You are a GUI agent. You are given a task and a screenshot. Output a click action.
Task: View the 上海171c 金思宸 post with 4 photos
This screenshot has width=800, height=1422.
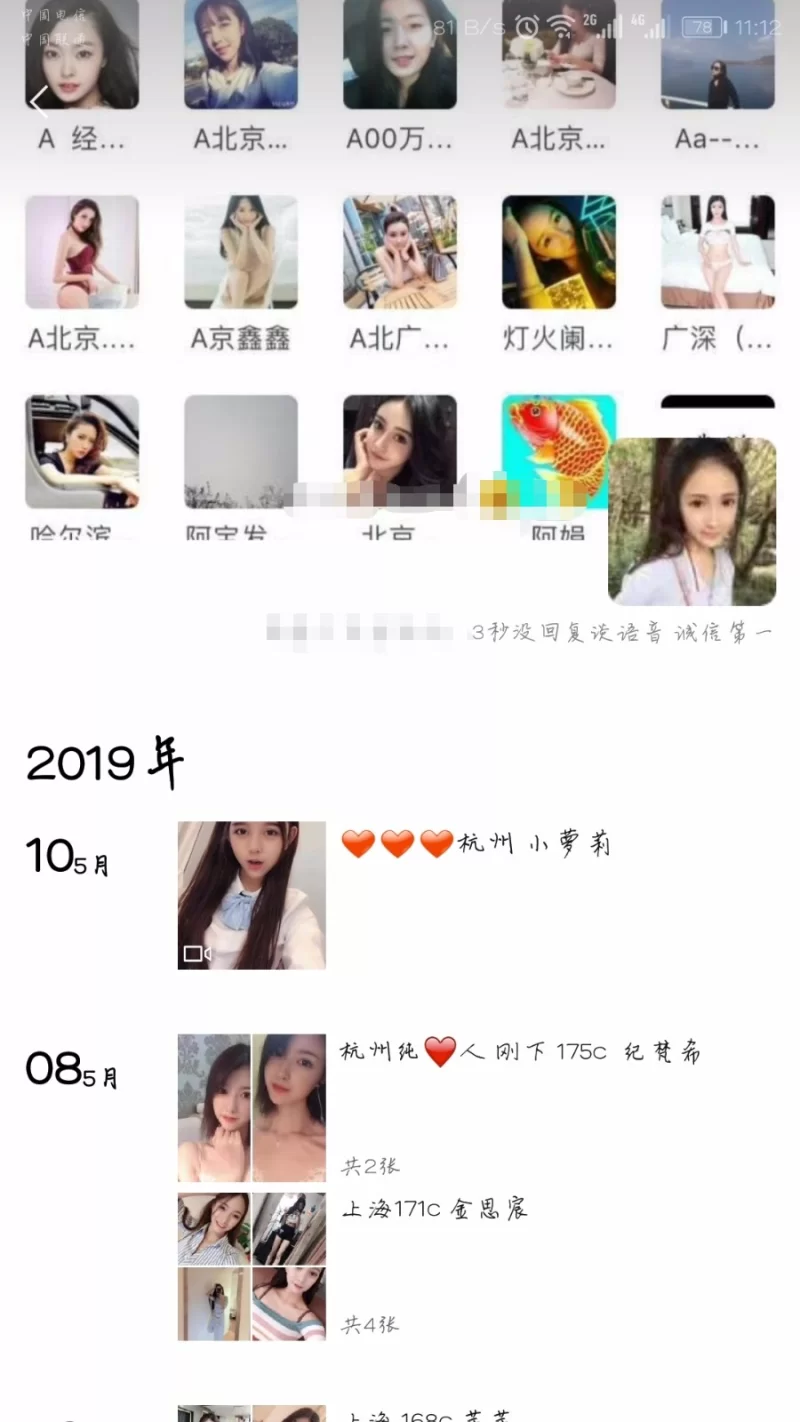(252, 1266)
